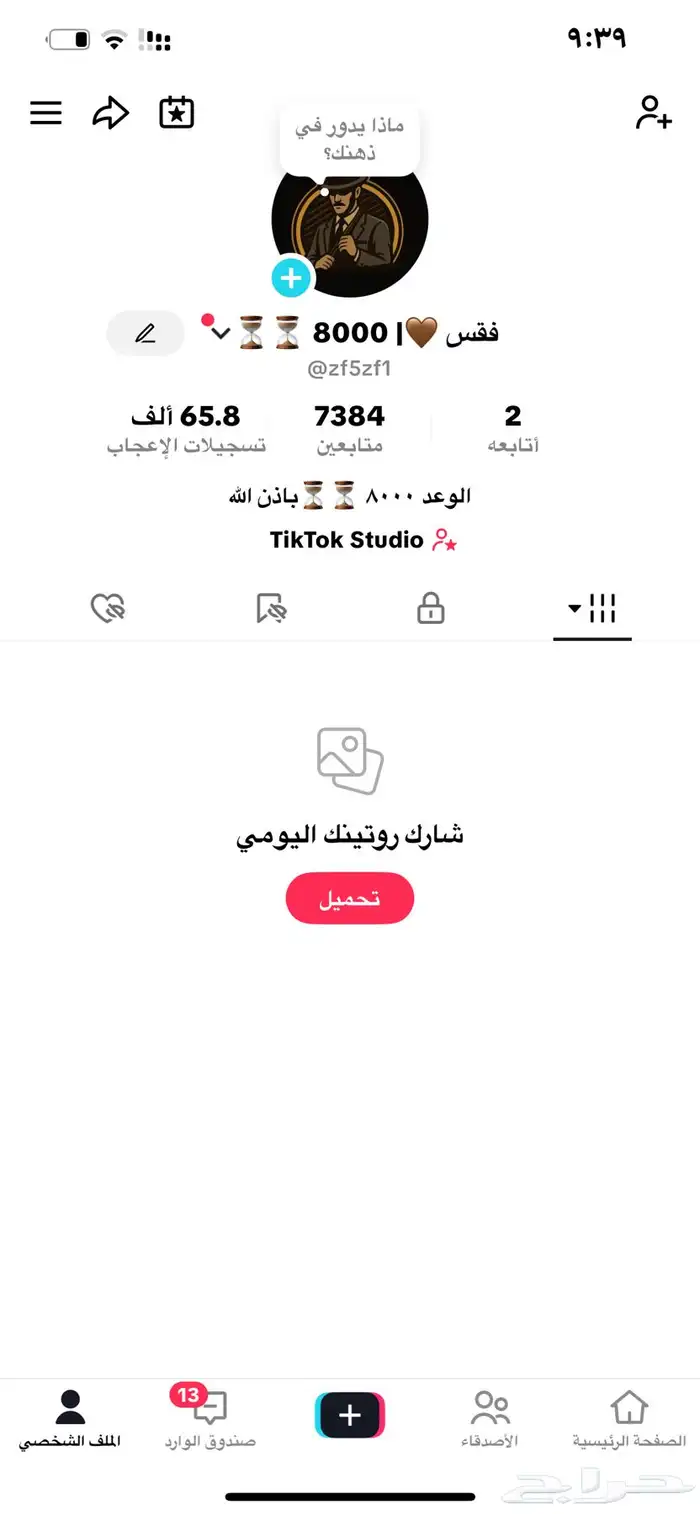
Task: Go to the الصفحة الرئيسية home tab
Action: 629,1420
